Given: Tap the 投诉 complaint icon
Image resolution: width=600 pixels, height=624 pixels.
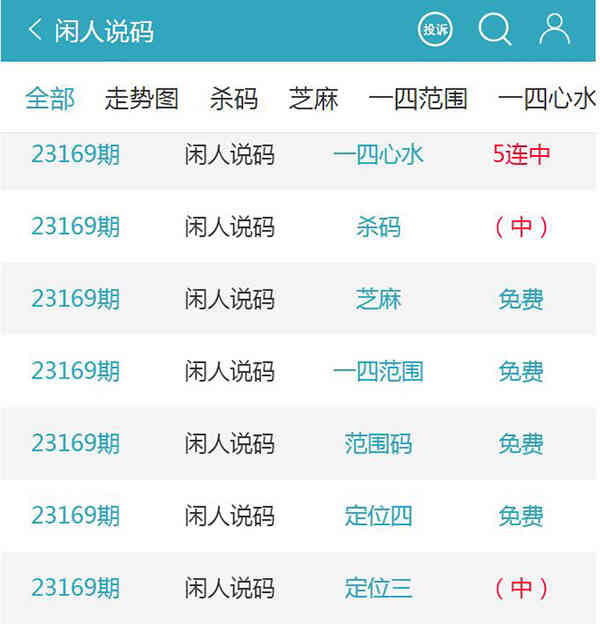Looking at the screenshot, I should tap(435, 30).
